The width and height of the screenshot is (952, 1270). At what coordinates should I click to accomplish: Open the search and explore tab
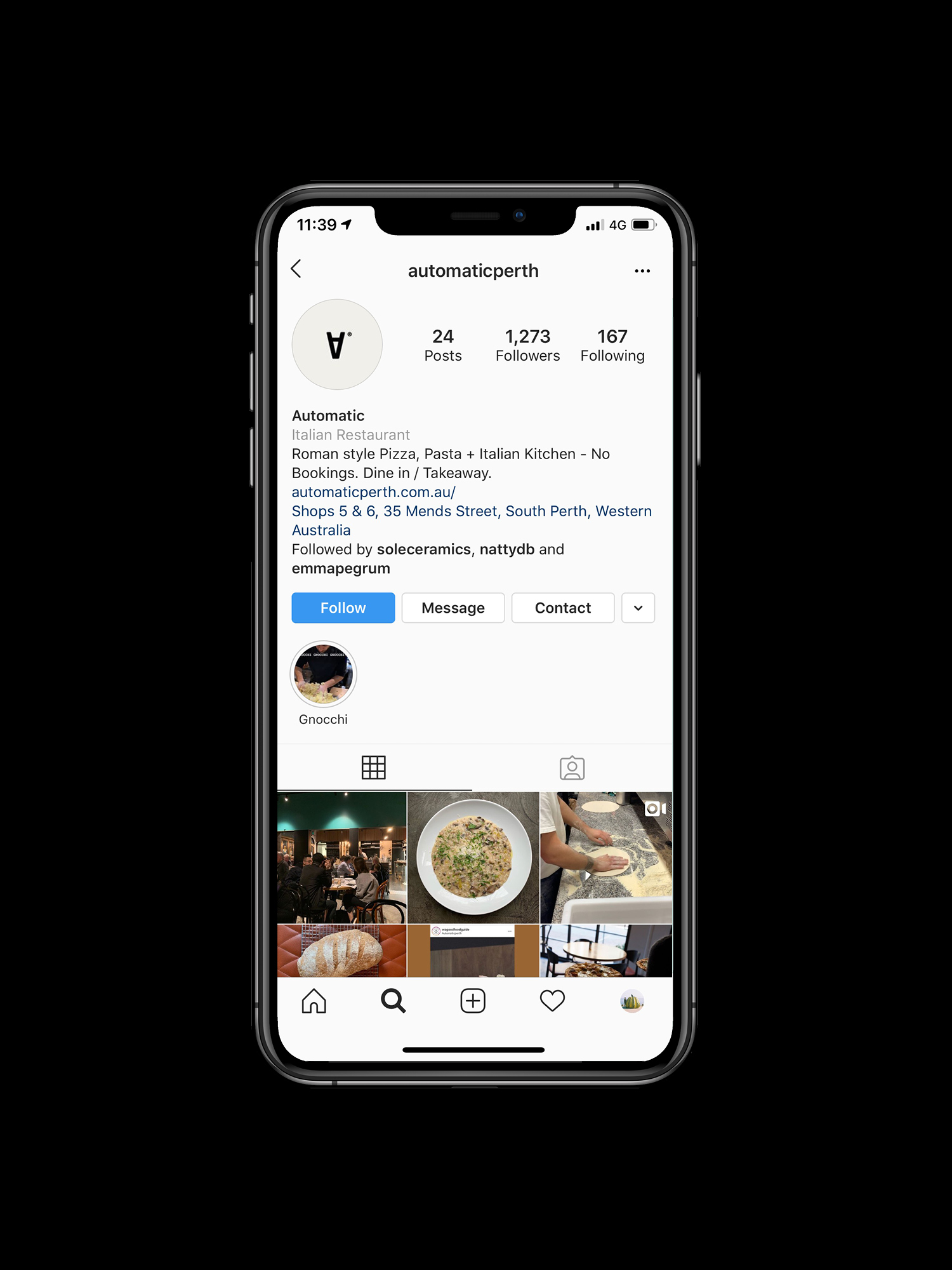[393, 1001]
